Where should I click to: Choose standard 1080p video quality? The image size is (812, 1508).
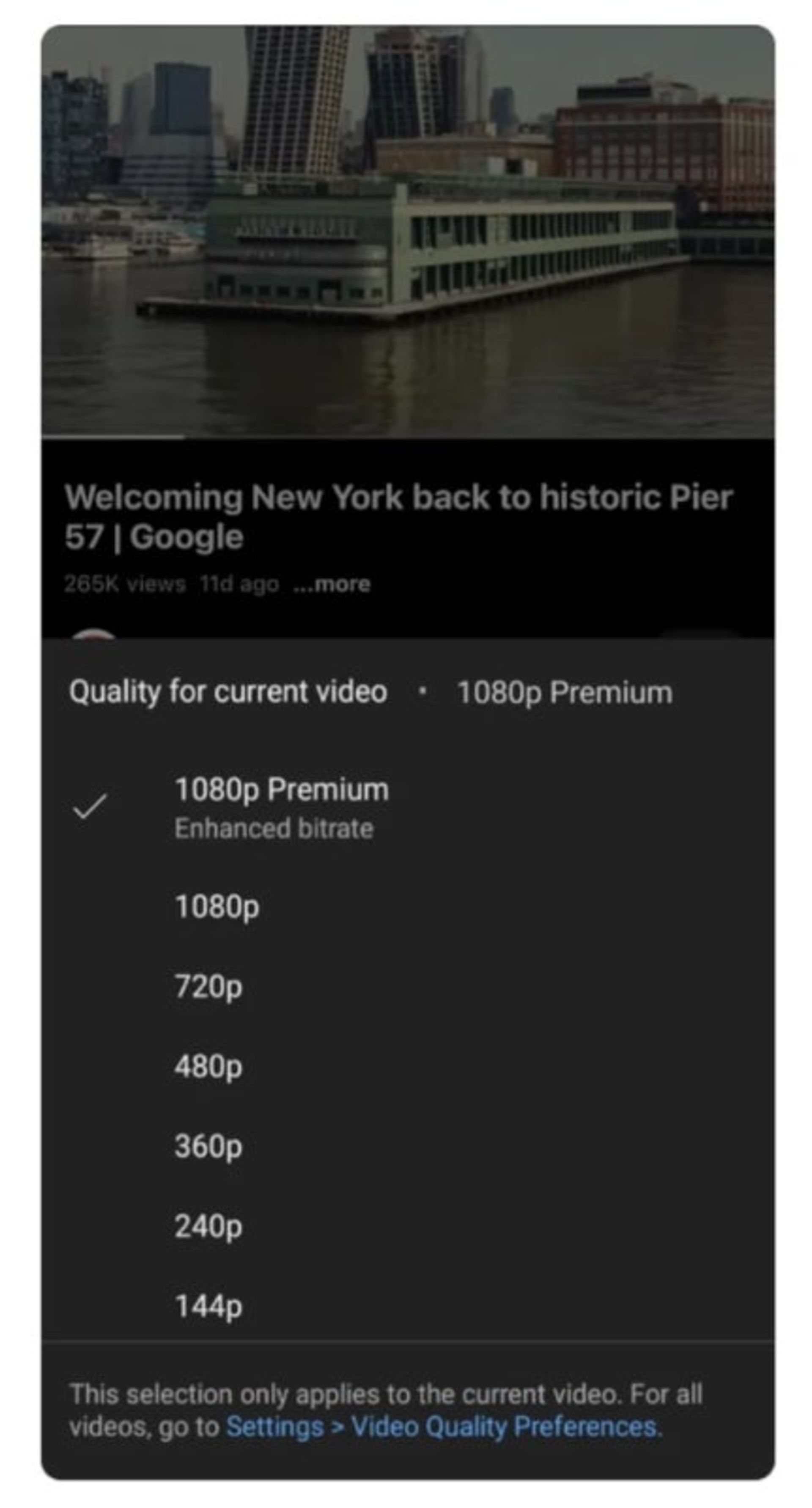(x=217, y=907)
